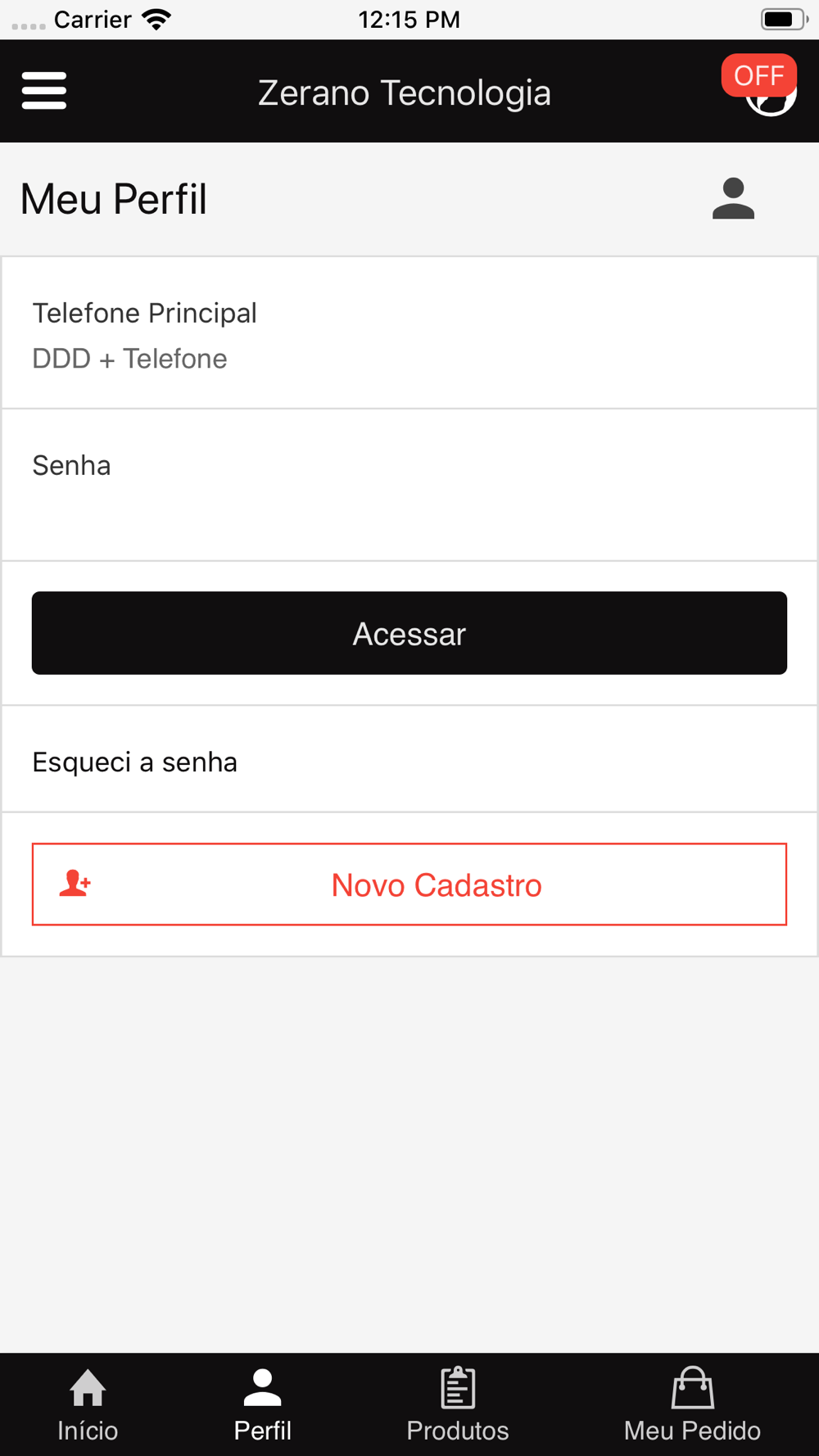Screen dimensions: 819x1456
Task: Switch to the Início tab
Action: point(88,1405)
